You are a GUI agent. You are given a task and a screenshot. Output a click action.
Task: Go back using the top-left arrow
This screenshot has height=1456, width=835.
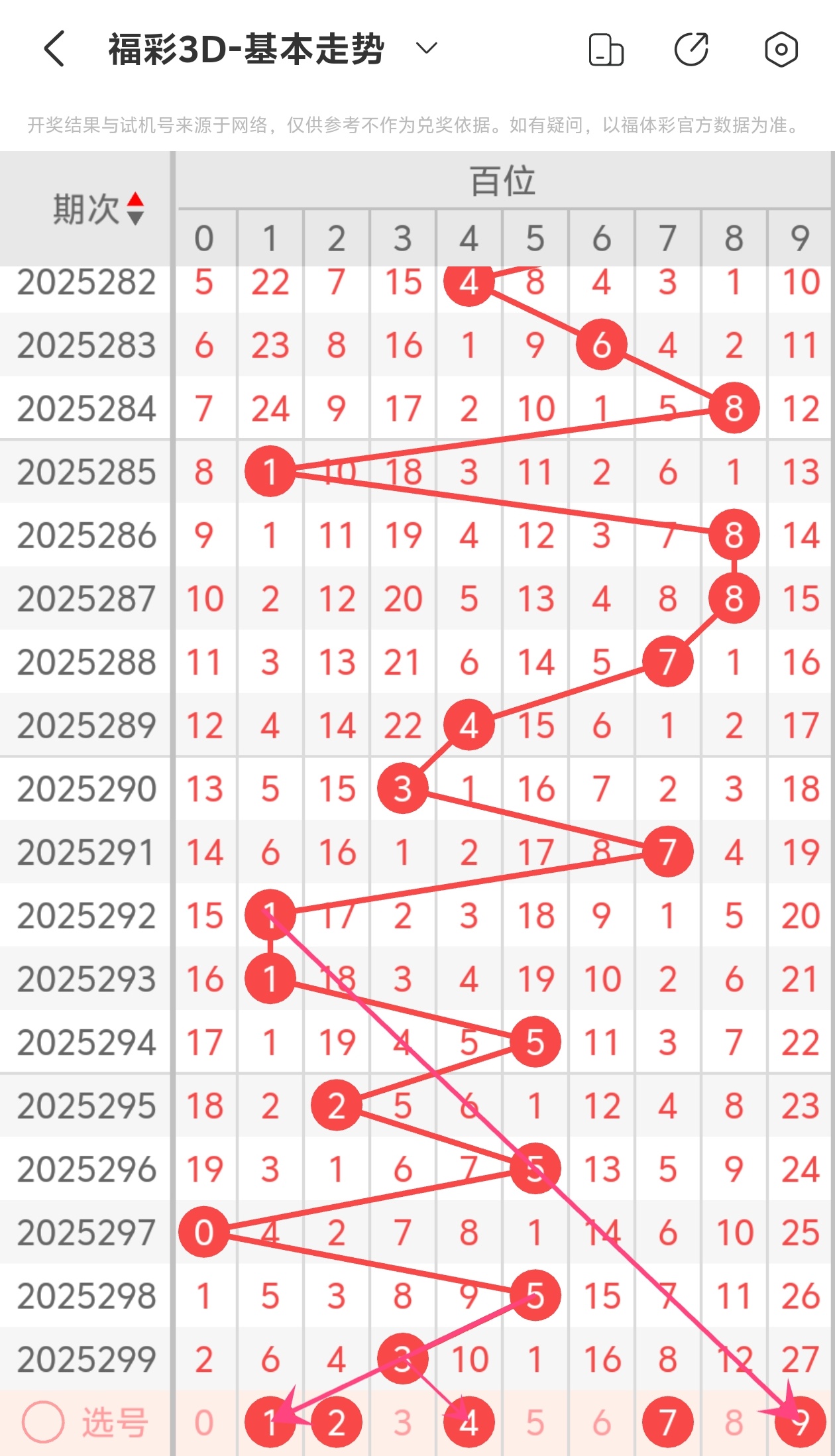[x=54, y=49]
